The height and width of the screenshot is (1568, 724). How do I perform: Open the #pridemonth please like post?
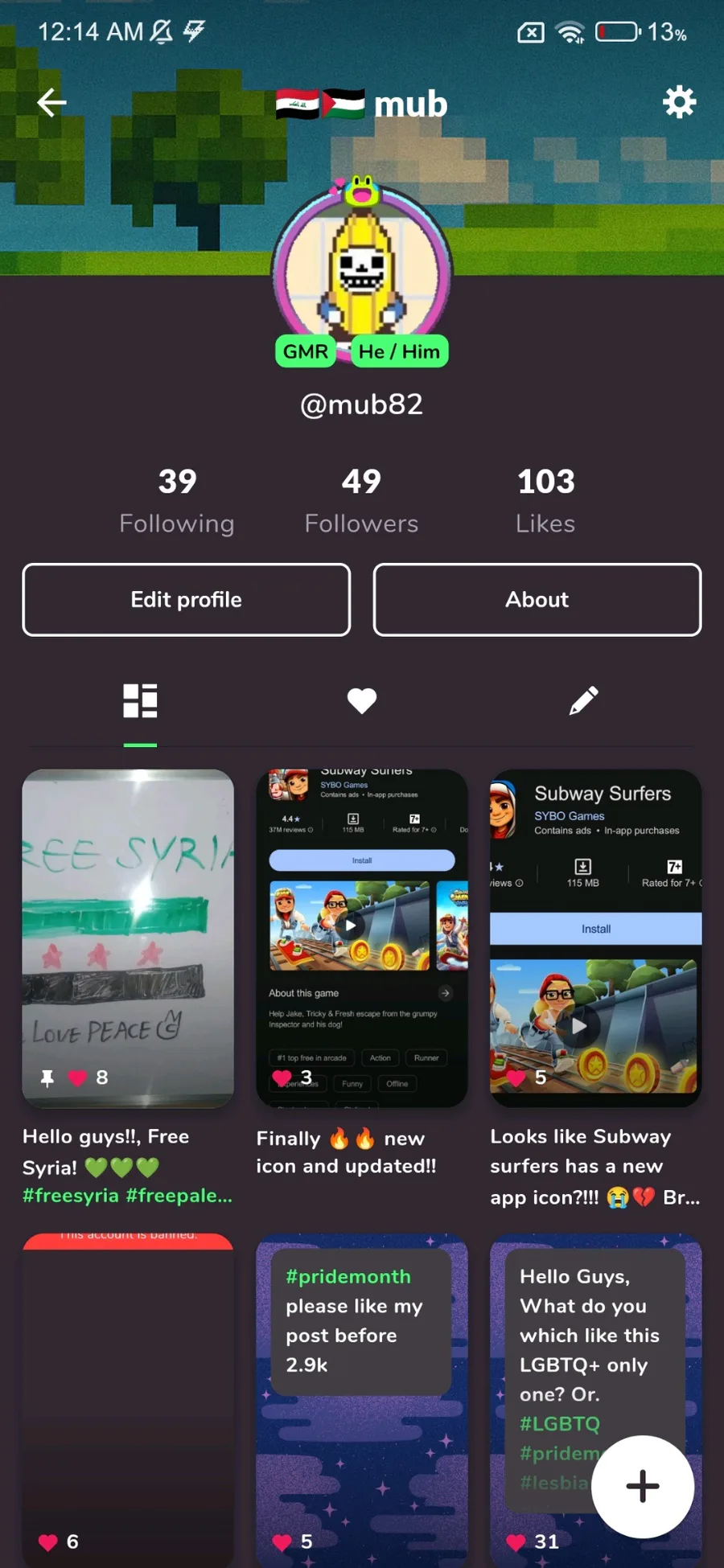click(362, 1401)
